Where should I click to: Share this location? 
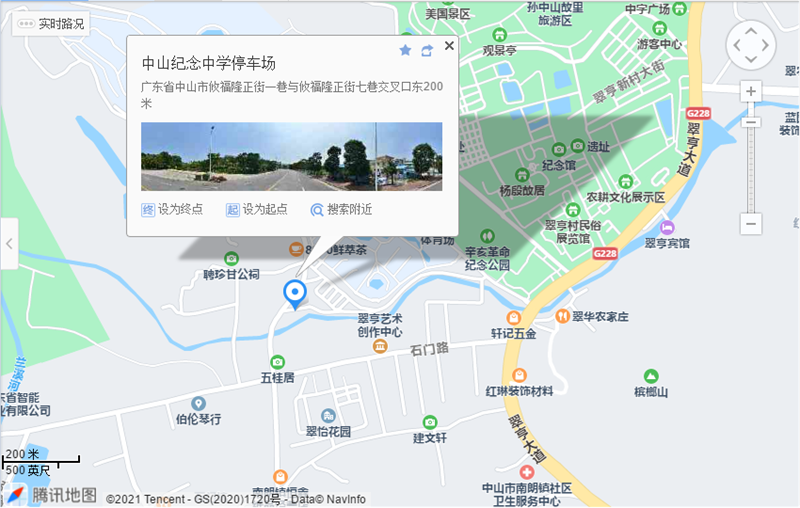coord(427,50)
